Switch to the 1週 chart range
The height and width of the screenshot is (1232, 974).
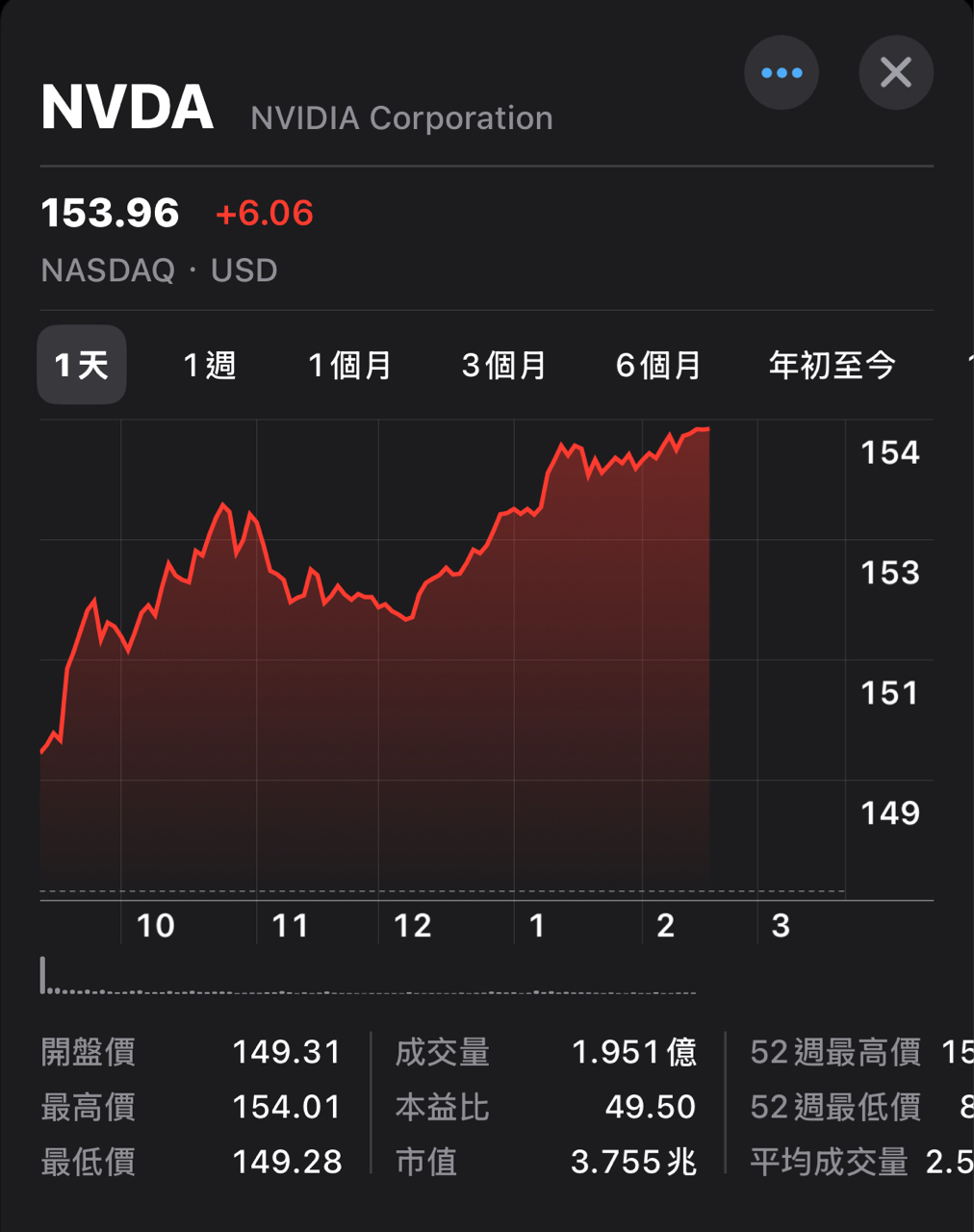(x=210, y=365)
